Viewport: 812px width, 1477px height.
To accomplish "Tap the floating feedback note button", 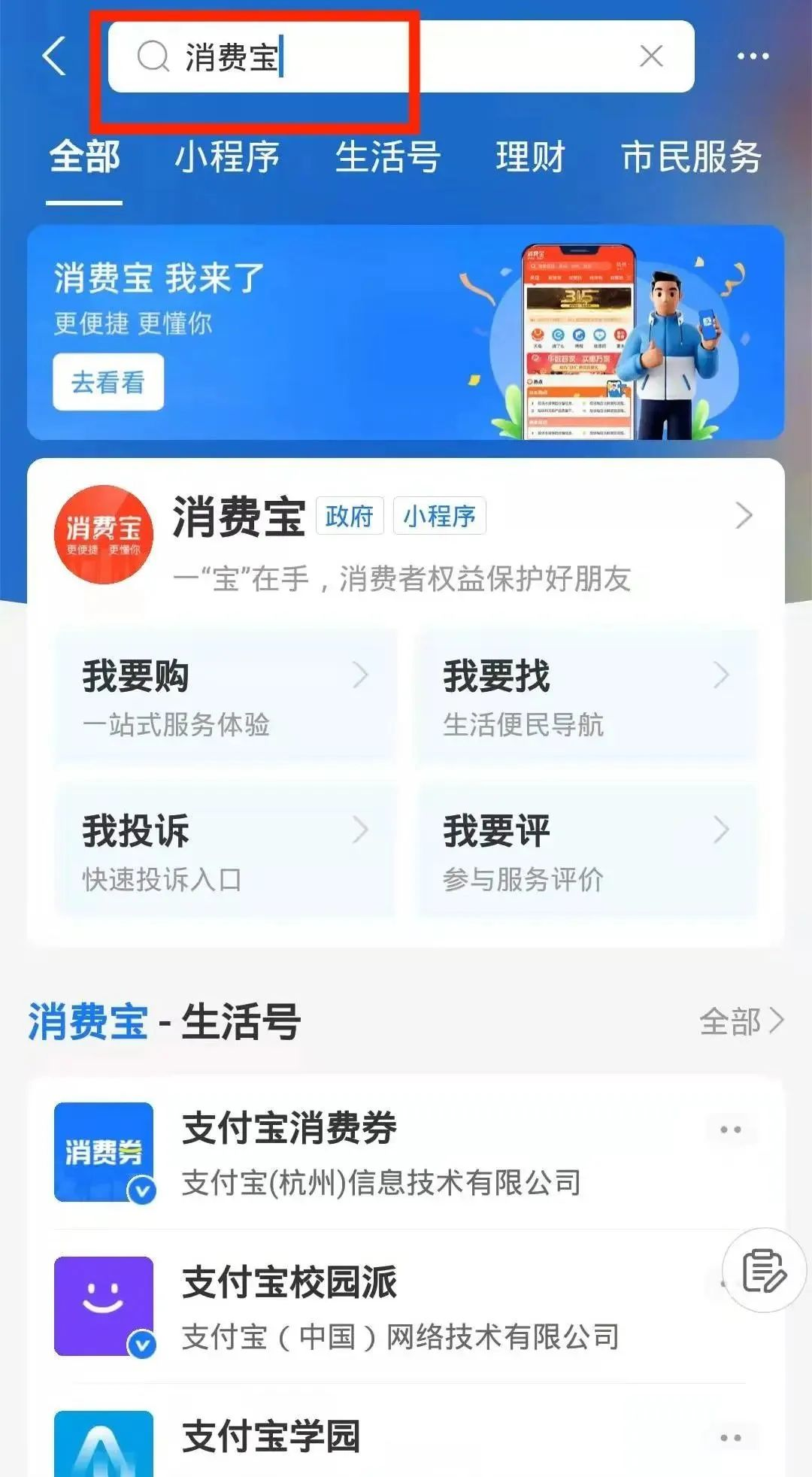I will pyautogui.click(x=764, y=1271).
